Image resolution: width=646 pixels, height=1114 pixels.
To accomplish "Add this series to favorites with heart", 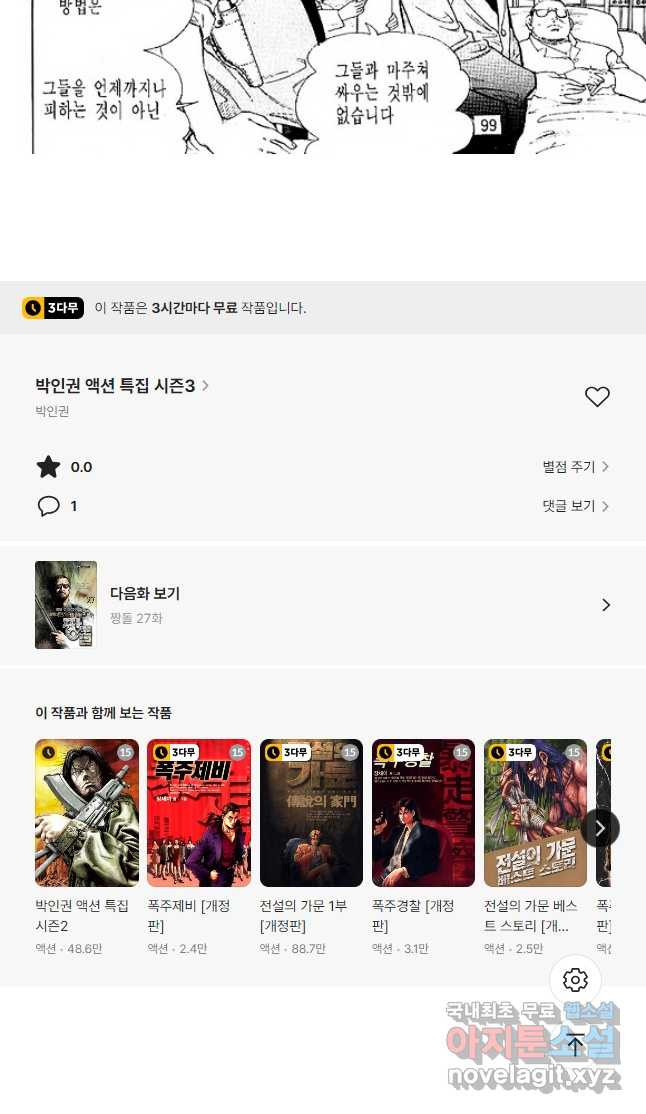I will click(x=597, y=396).
